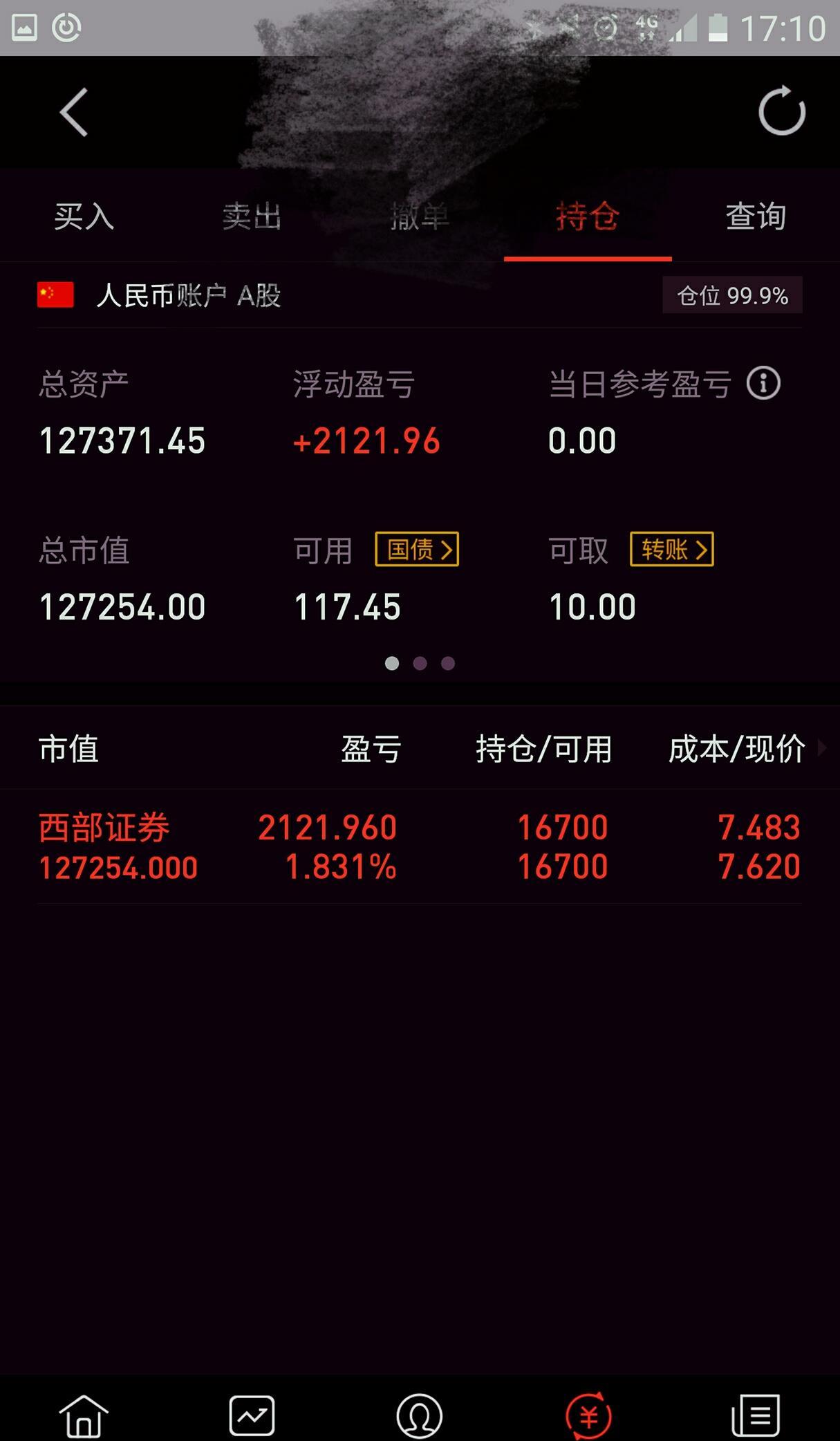Switch to the 卖出 tab
Viewport: 840px width, 1441px height.
pos(252,216)
